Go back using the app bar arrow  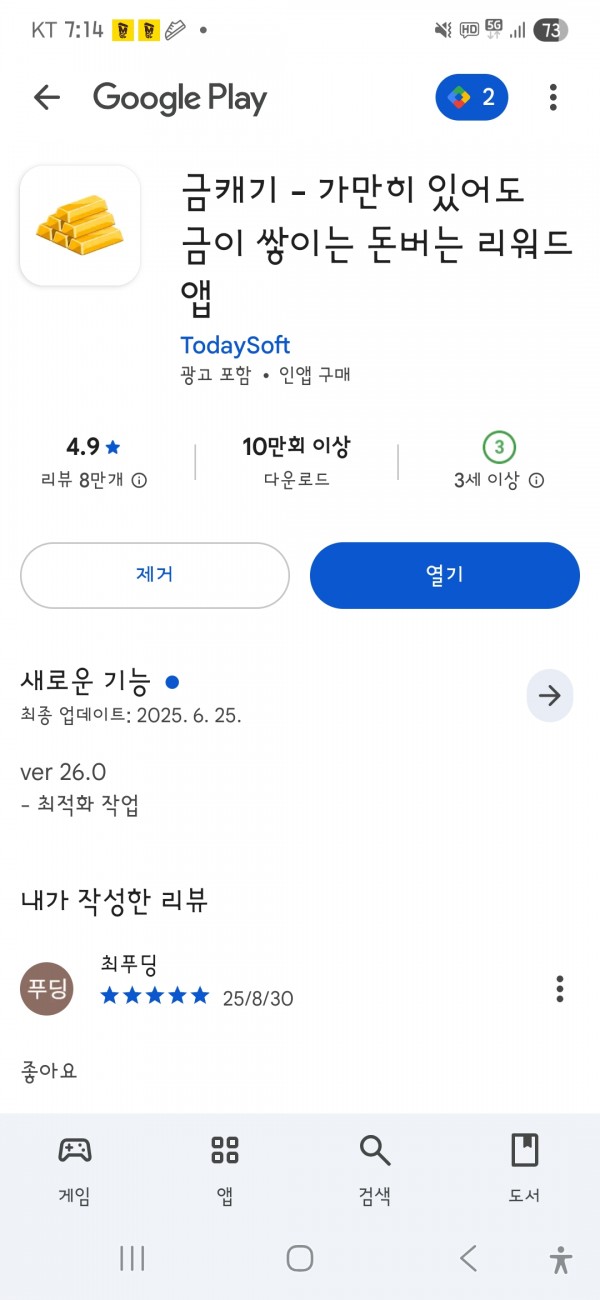[47, 97]
